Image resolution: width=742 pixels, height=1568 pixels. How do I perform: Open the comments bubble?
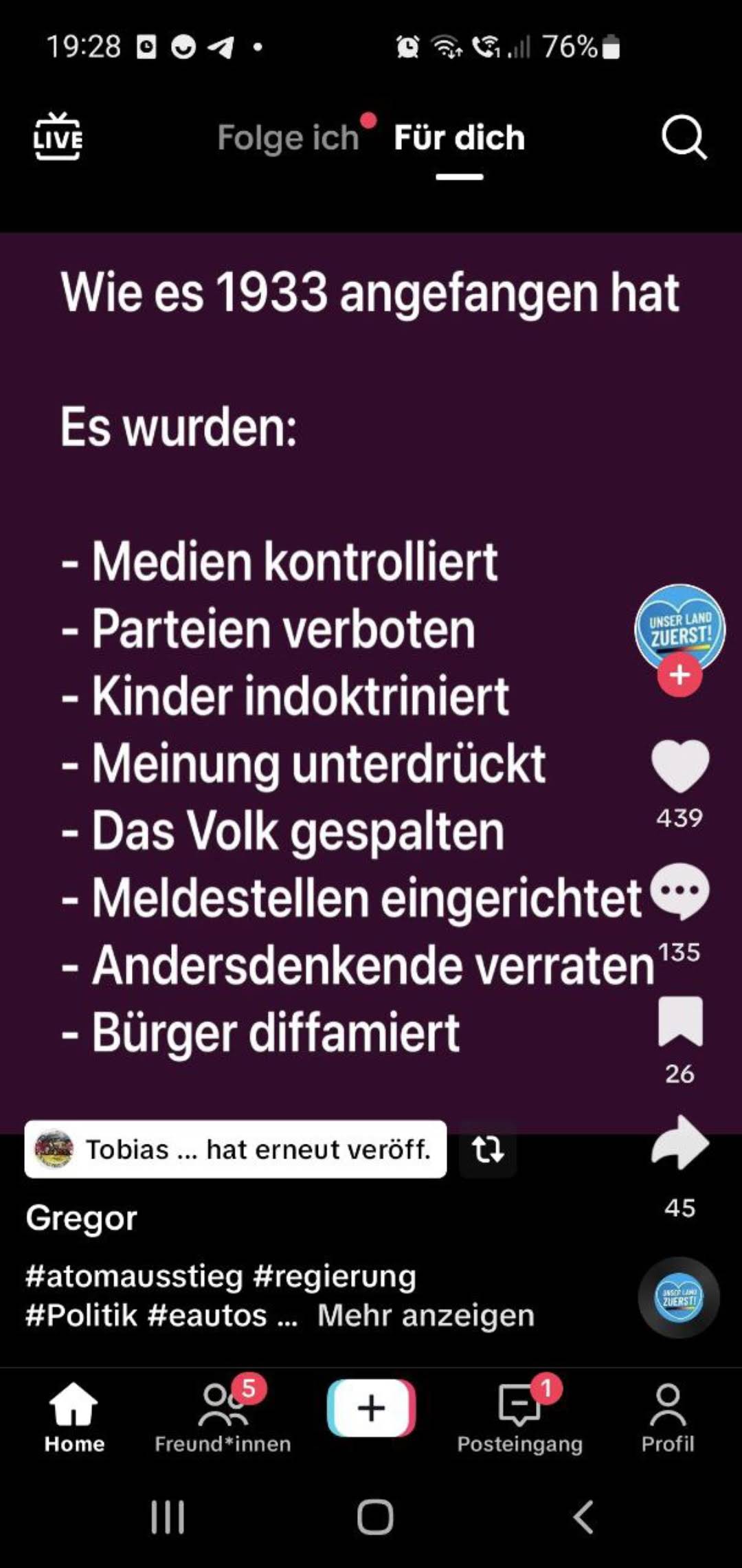[679, 891]
